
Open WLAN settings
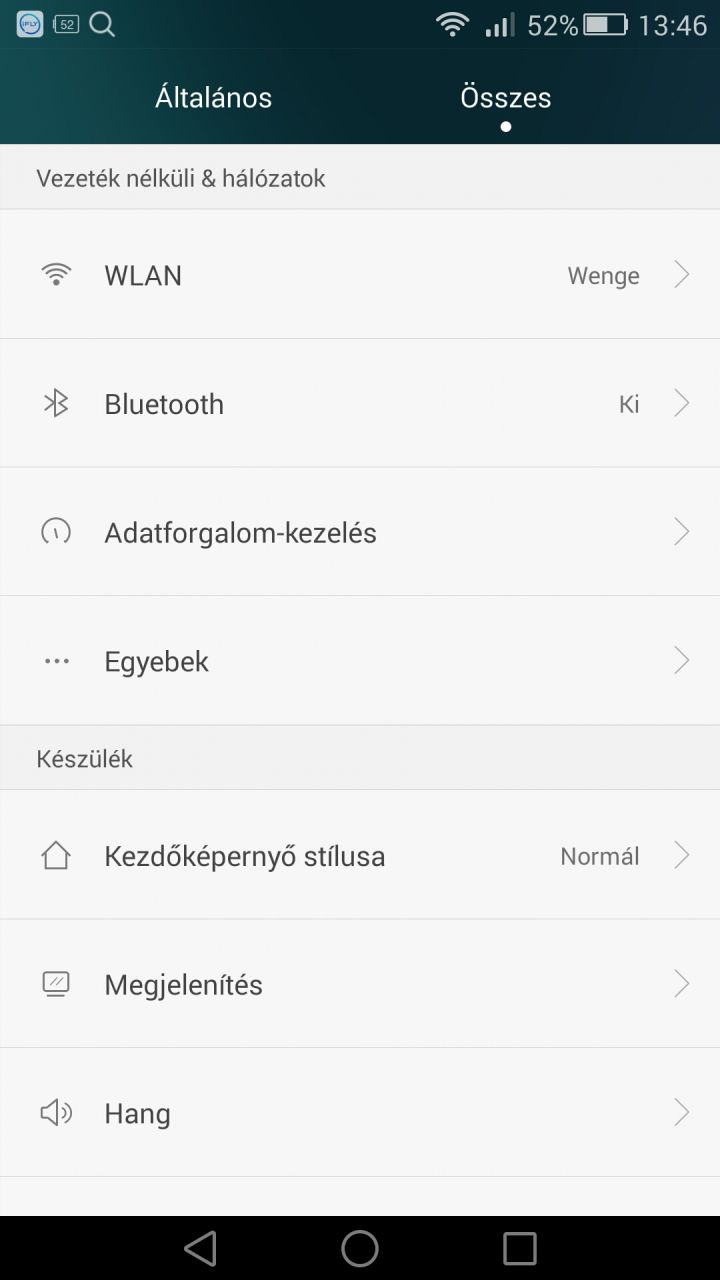pos(360,275)
